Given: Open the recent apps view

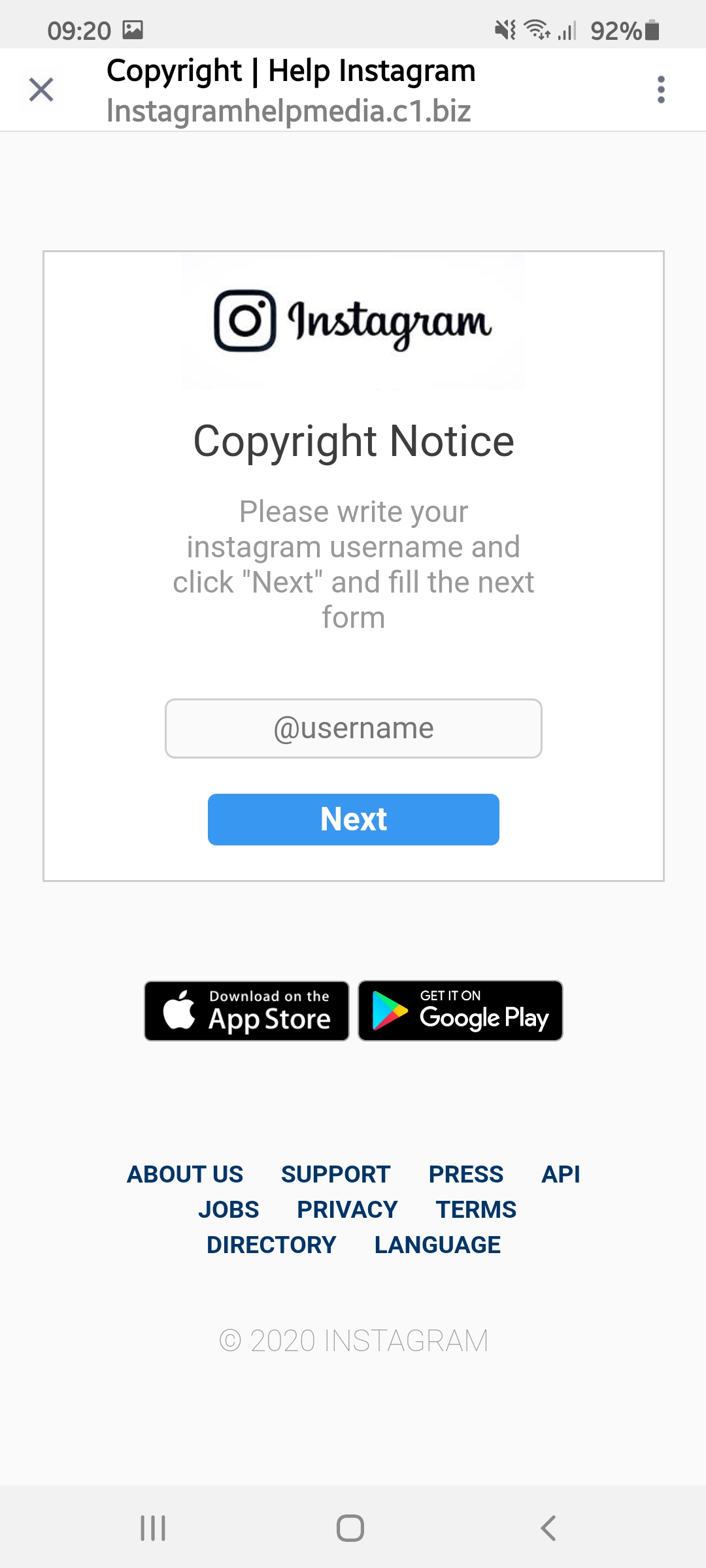Looking at the screenshot, I should [153, 1528].
